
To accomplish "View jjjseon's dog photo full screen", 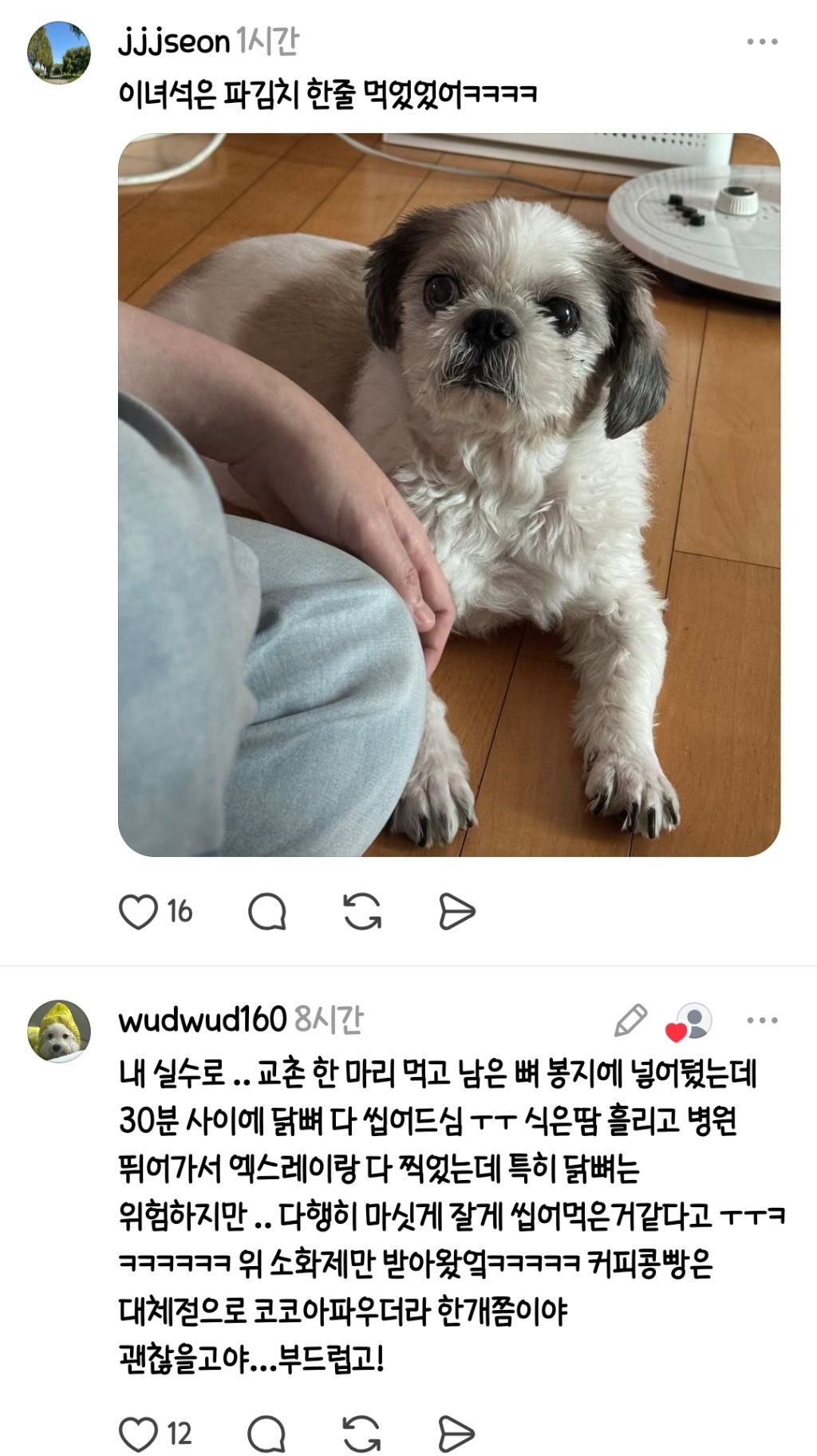I will 449,495.
